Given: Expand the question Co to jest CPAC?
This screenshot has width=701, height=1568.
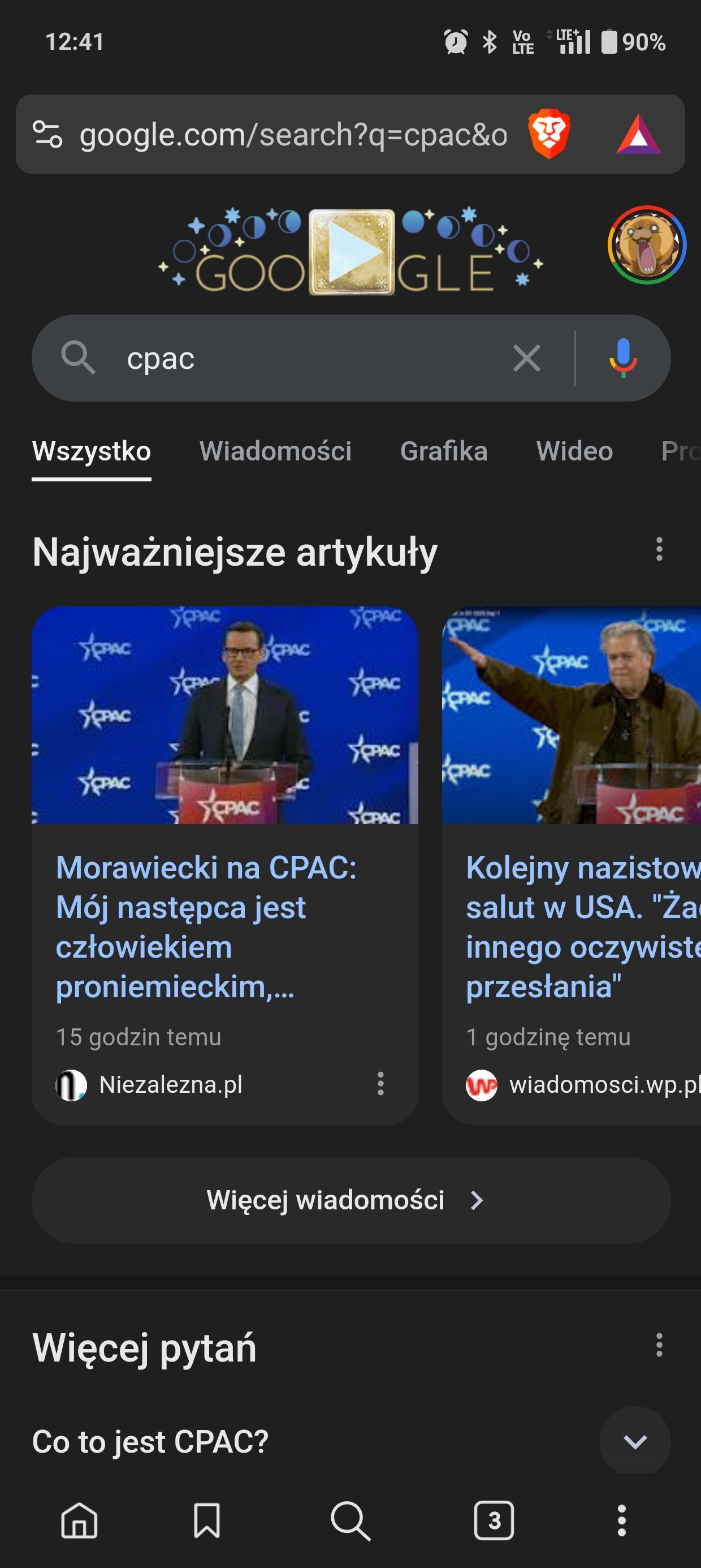Looking at the screenshot, I should [635, 1441].
